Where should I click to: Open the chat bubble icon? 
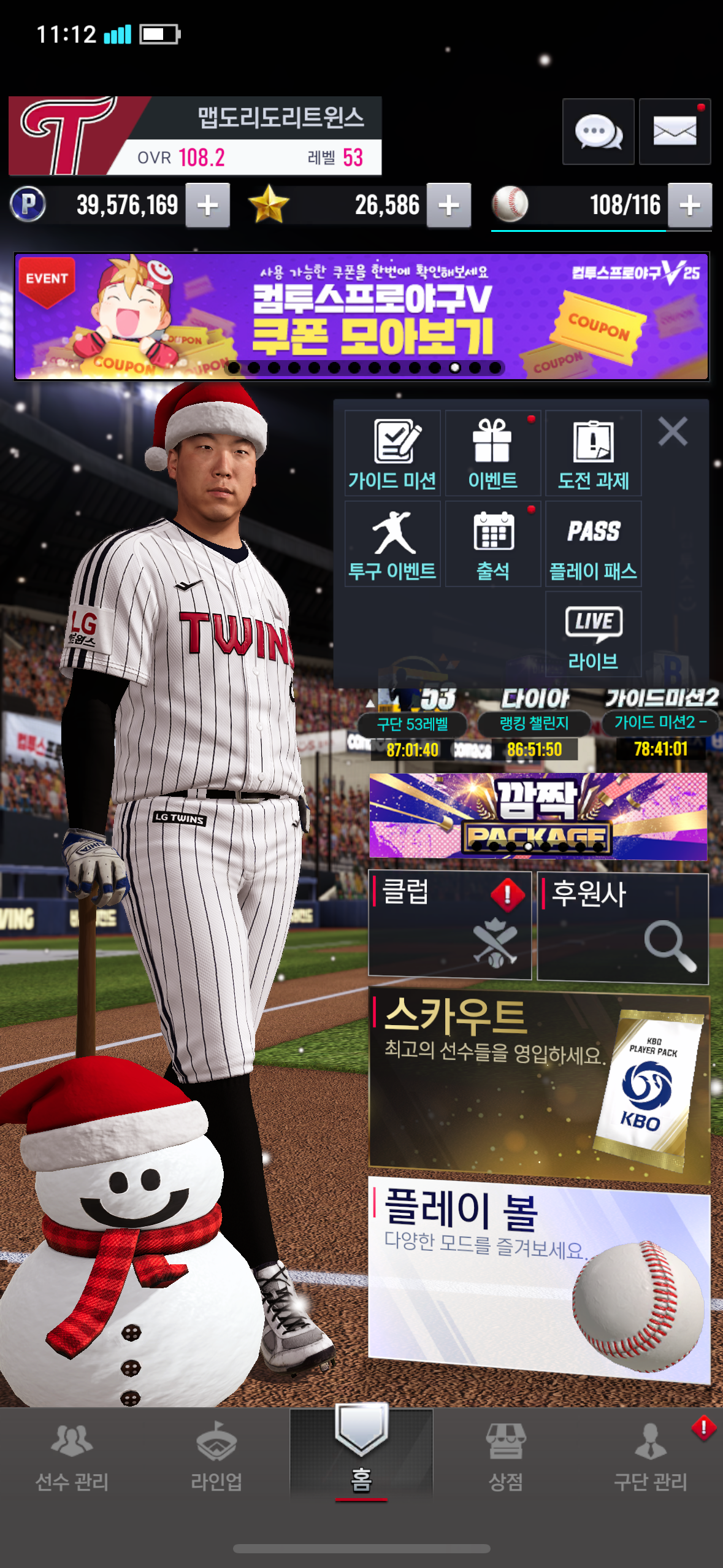pos(598,131)
